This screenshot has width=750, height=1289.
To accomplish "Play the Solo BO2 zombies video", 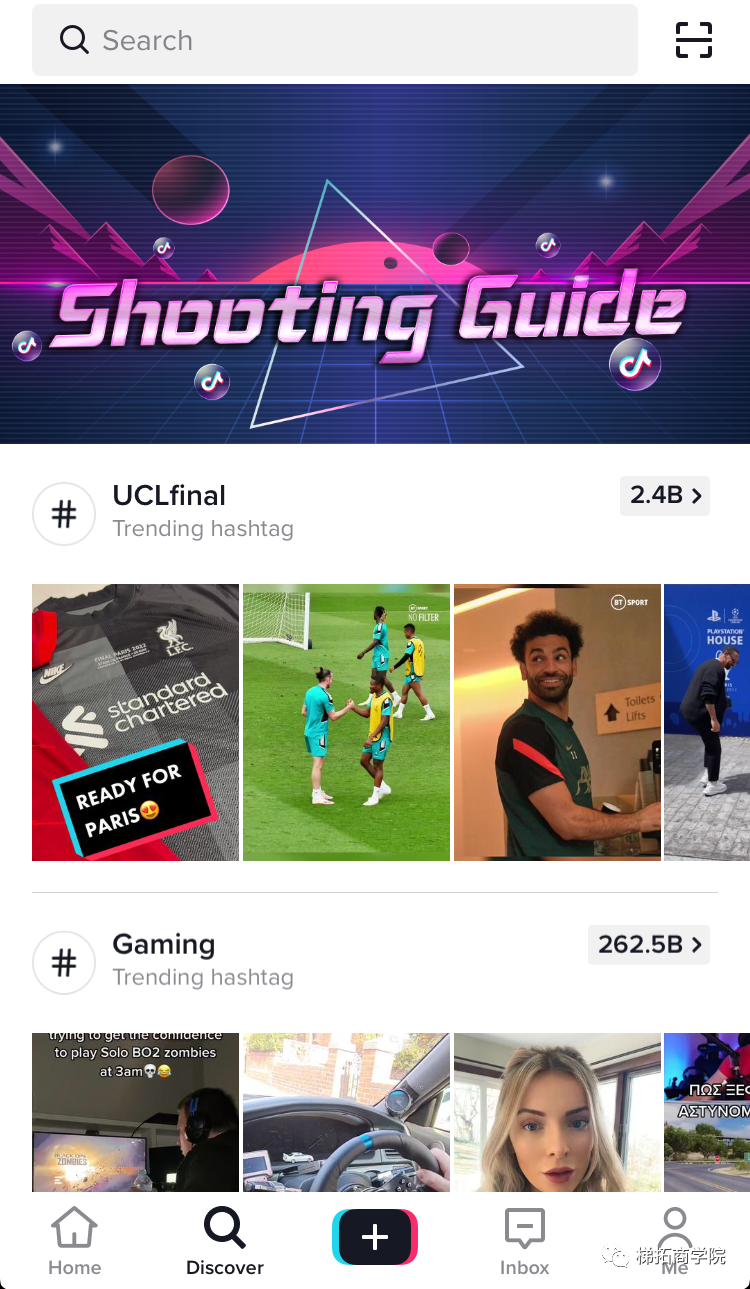I will point(135,1112).
